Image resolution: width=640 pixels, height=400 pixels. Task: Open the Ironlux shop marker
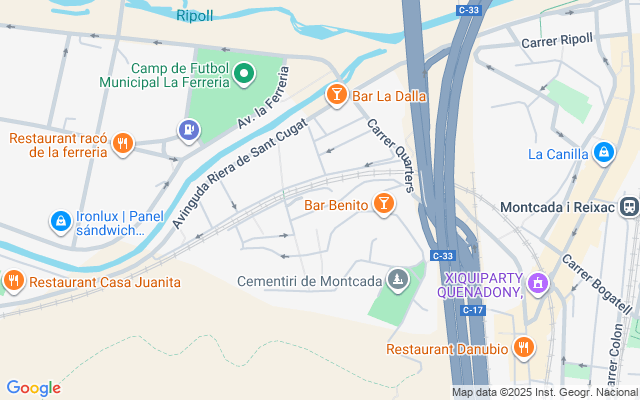[61, 219]
